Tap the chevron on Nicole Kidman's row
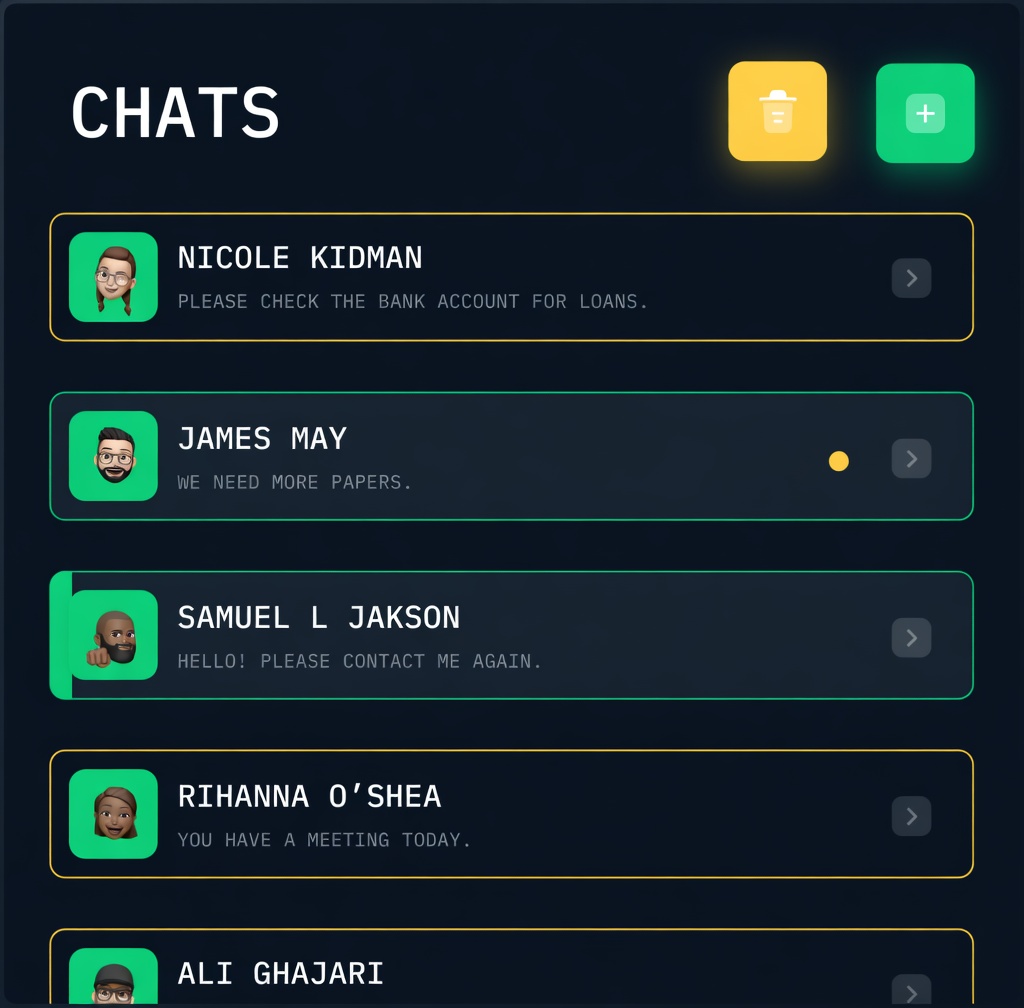The image size is (1024, 1008). pos(911,278)
